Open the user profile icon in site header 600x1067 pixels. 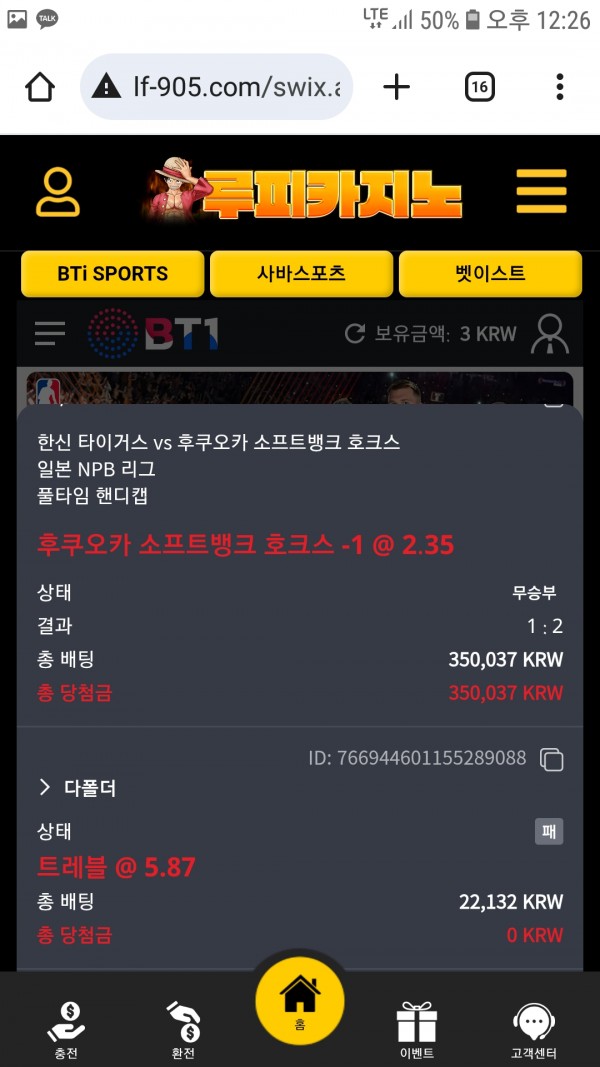click(58, 193)
